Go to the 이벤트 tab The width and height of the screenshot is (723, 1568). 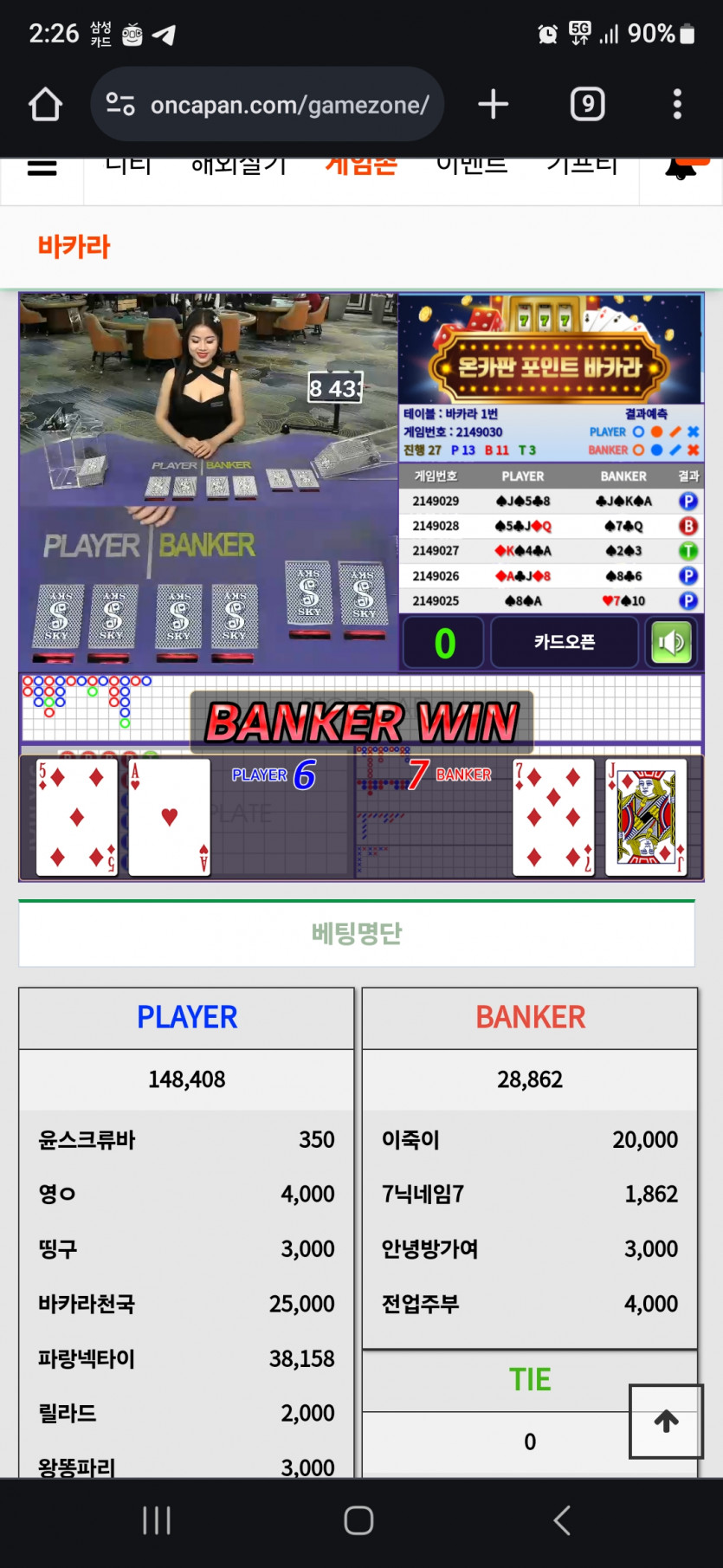[472, 166]
